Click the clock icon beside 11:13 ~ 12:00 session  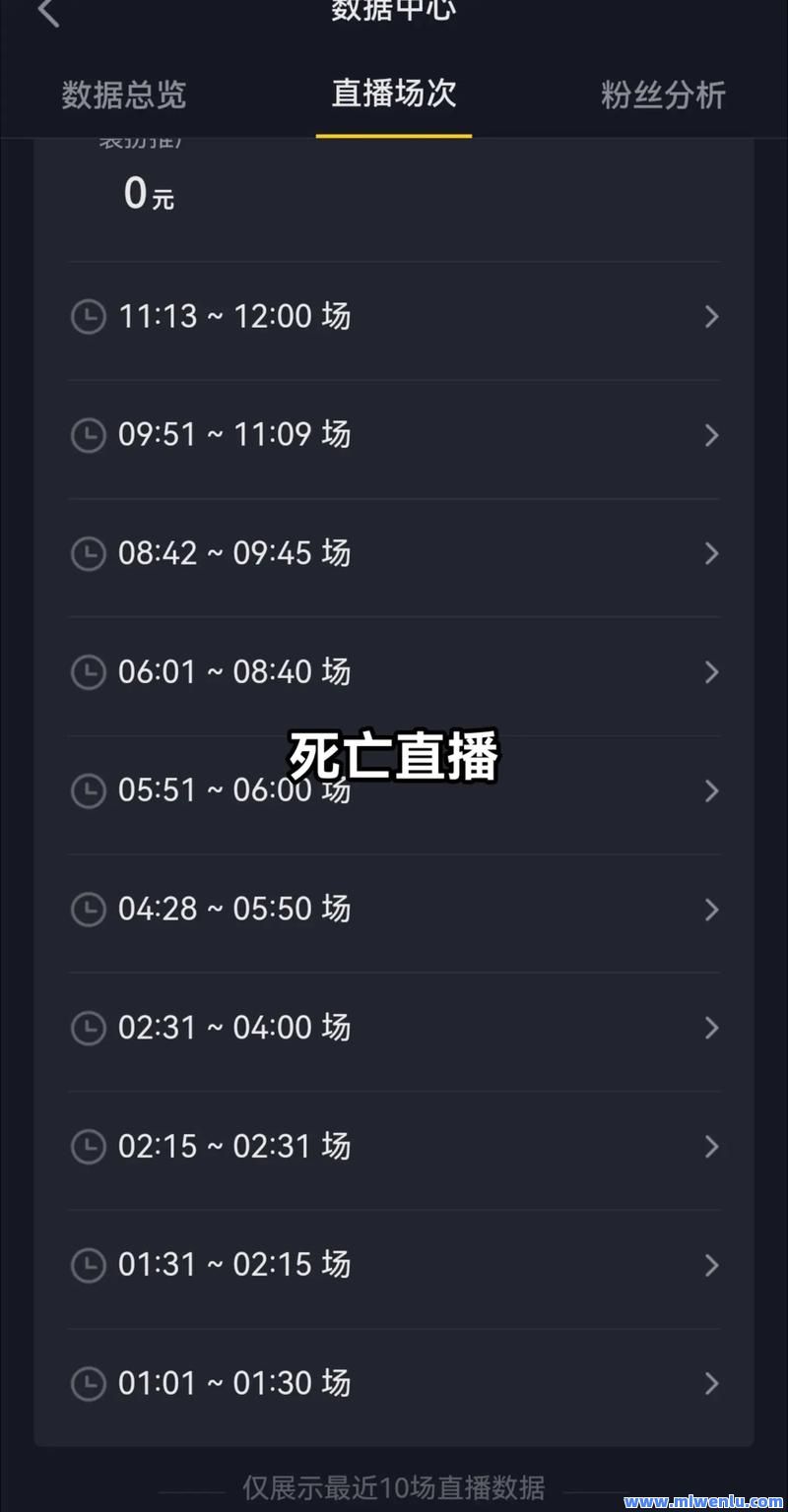[x=89, y=316]
